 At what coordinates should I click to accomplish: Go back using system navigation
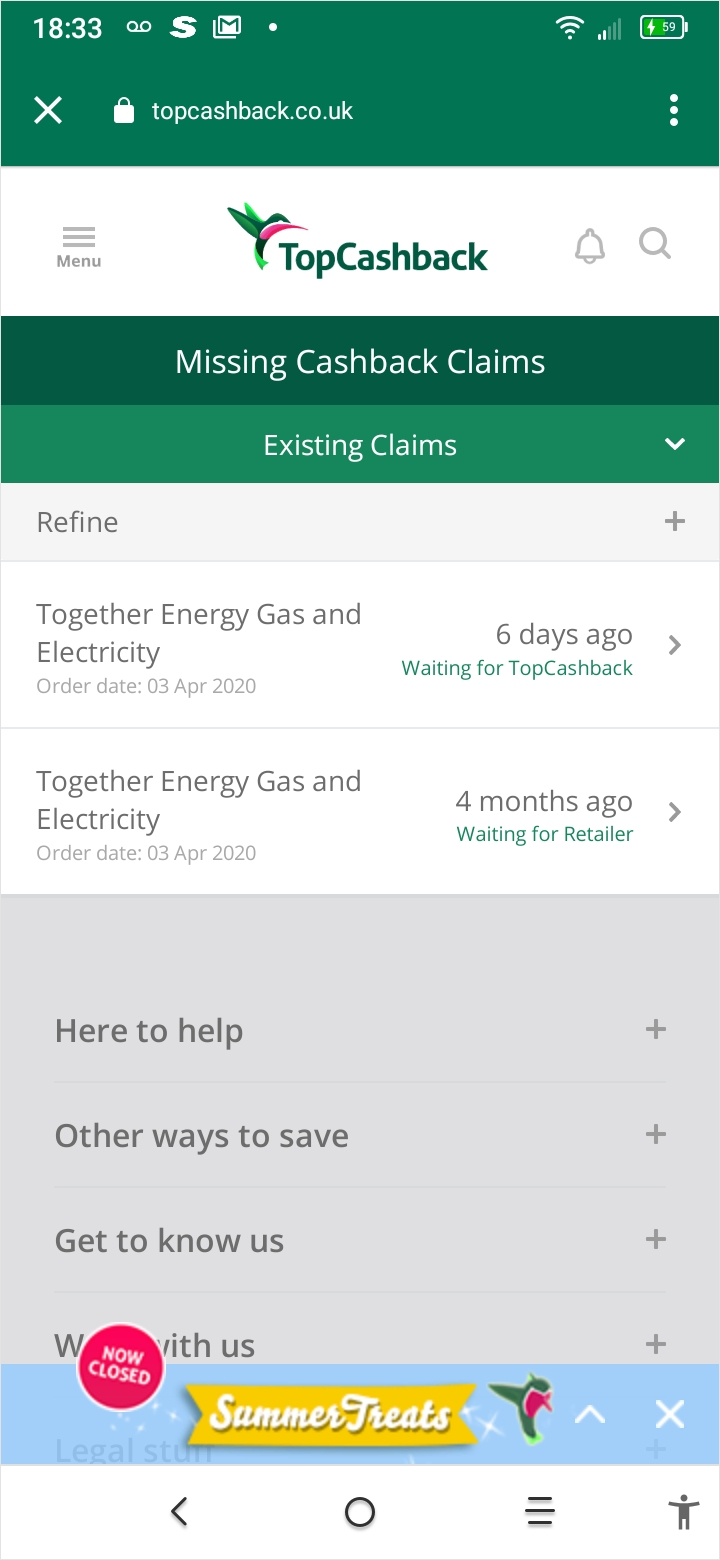[180, 1511]
